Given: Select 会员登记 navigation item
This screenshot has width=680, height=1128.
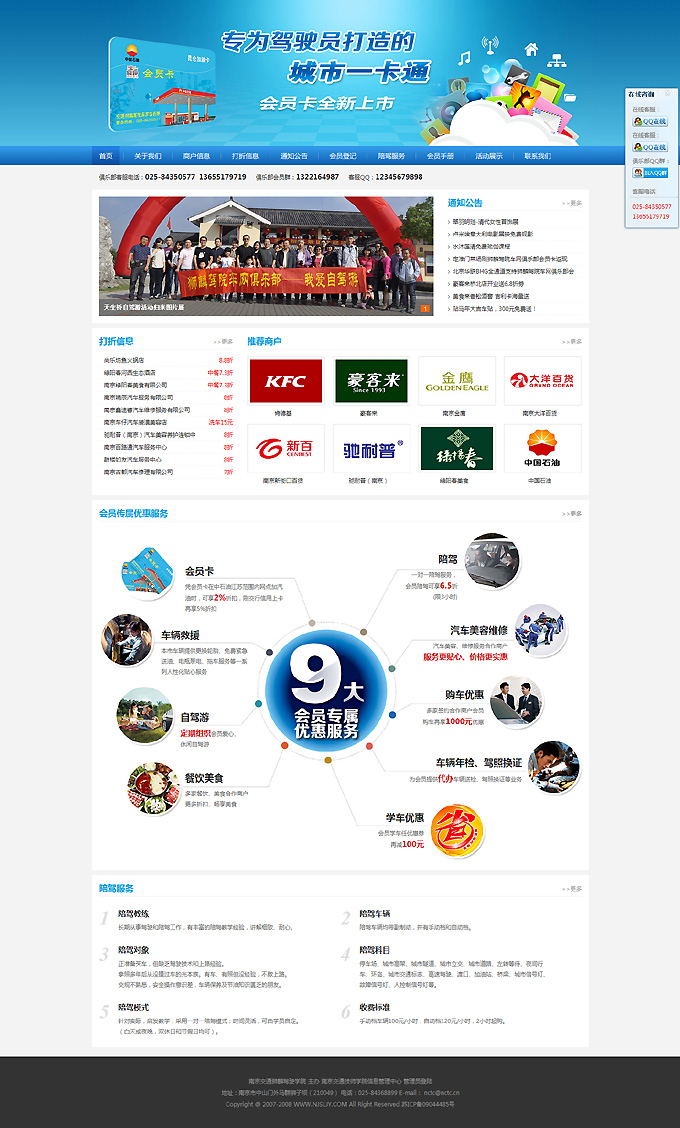Looking at the screenshot, I should point(343,156).
